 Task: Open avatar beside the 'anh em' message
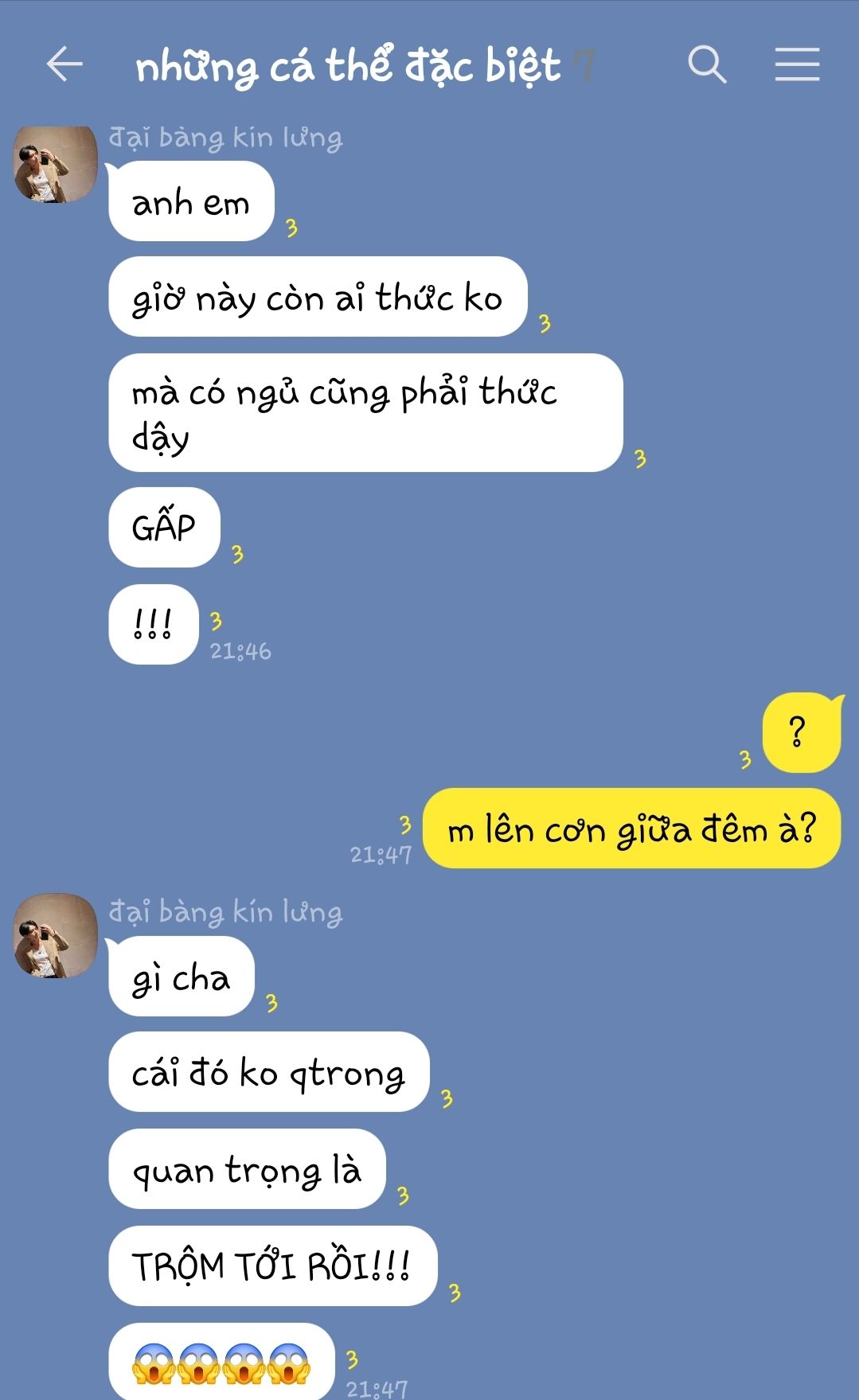55,165
